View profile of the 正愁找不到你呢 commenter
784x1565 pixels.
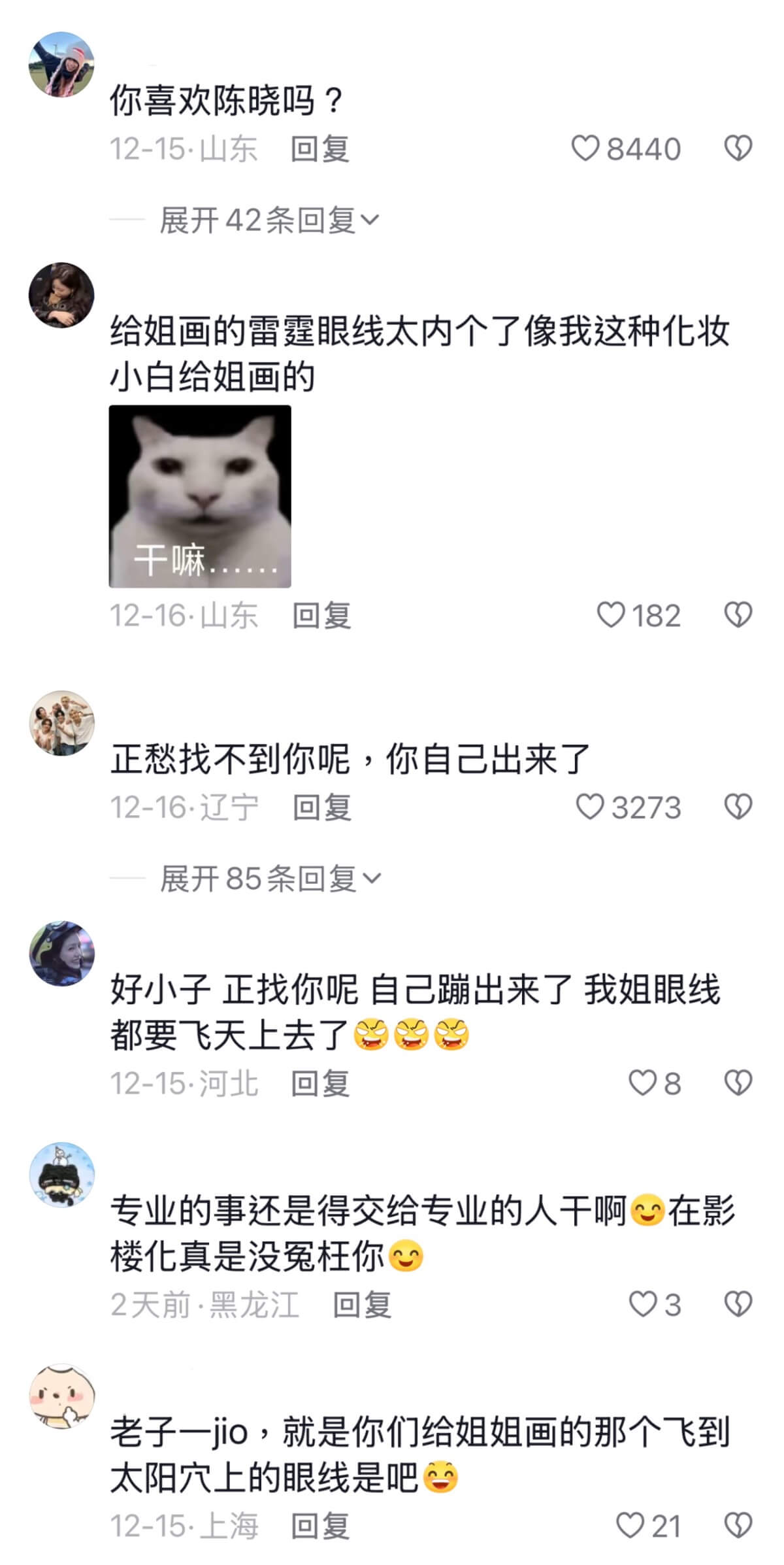pyautogui.click(x=62, y=723)
